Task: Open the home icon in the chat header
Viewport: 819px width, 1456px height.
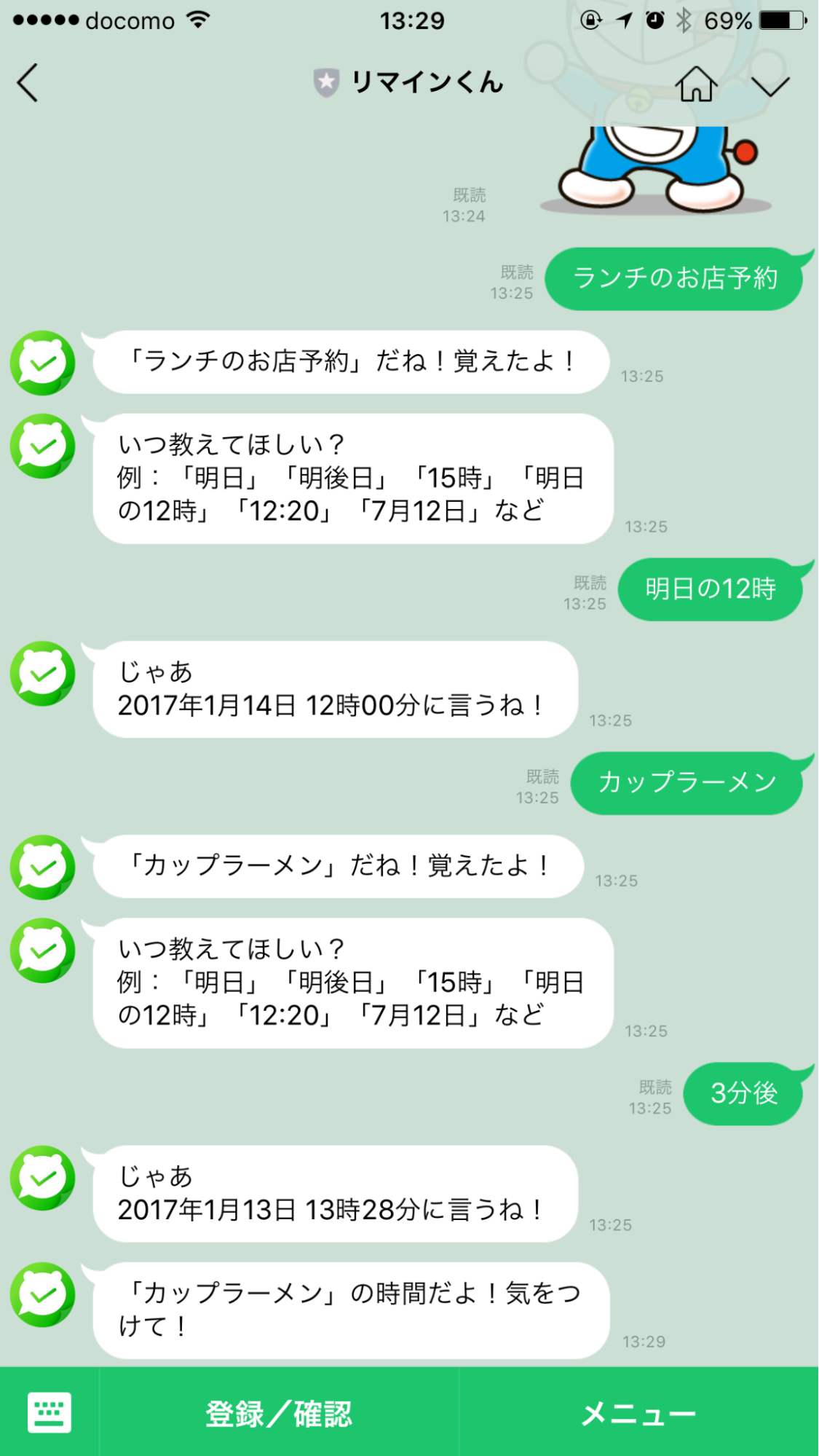Action: 697,84
